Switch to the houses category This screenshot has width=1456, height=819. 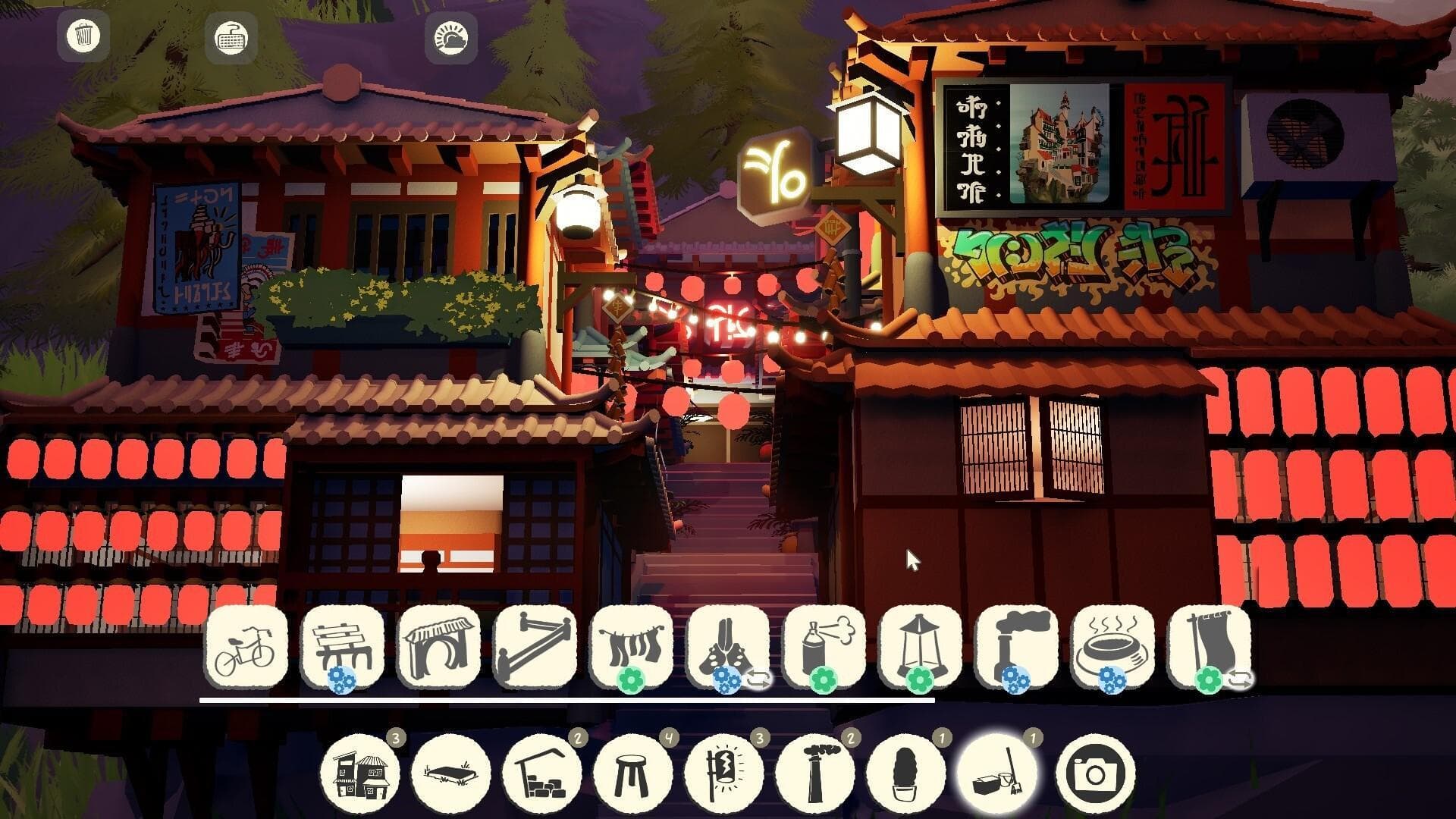click(x=360, y=773)
